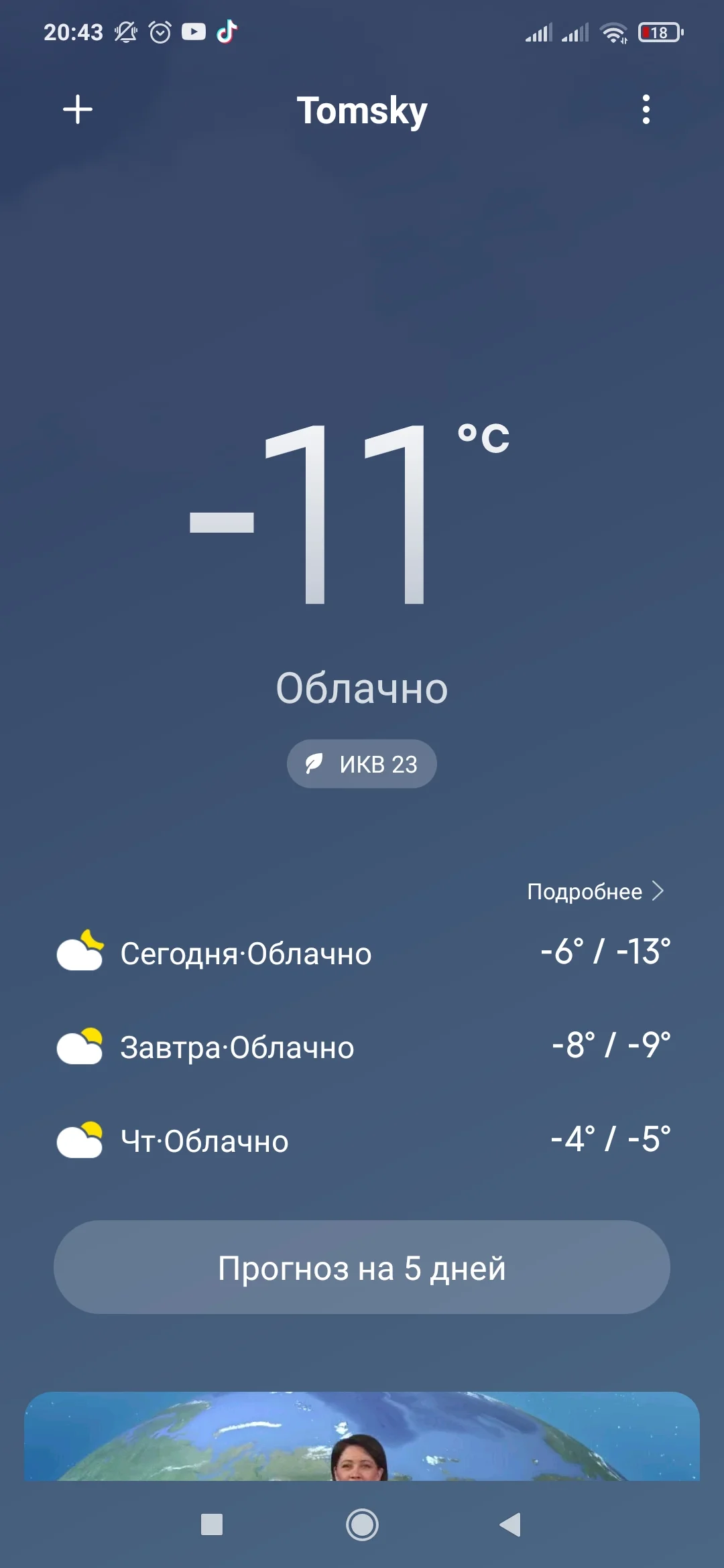The height and width of the screenshot is (1568, 724).
Task: Tap the leaf icon inside the air quality chip
Action: tap(316, 763)
